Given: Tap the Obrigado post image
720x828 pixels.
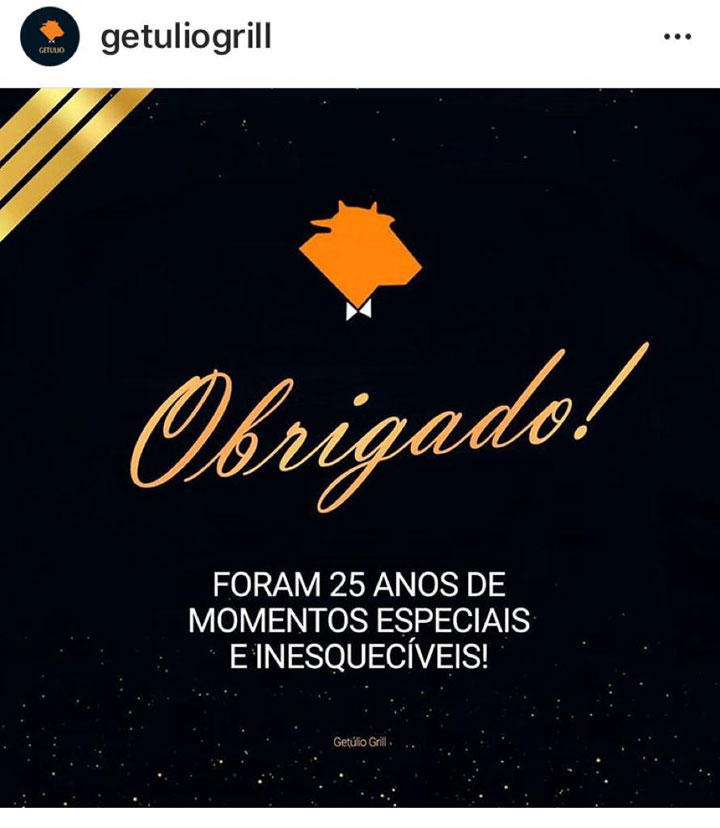Looking at the screenshot, I should point(360,447).
